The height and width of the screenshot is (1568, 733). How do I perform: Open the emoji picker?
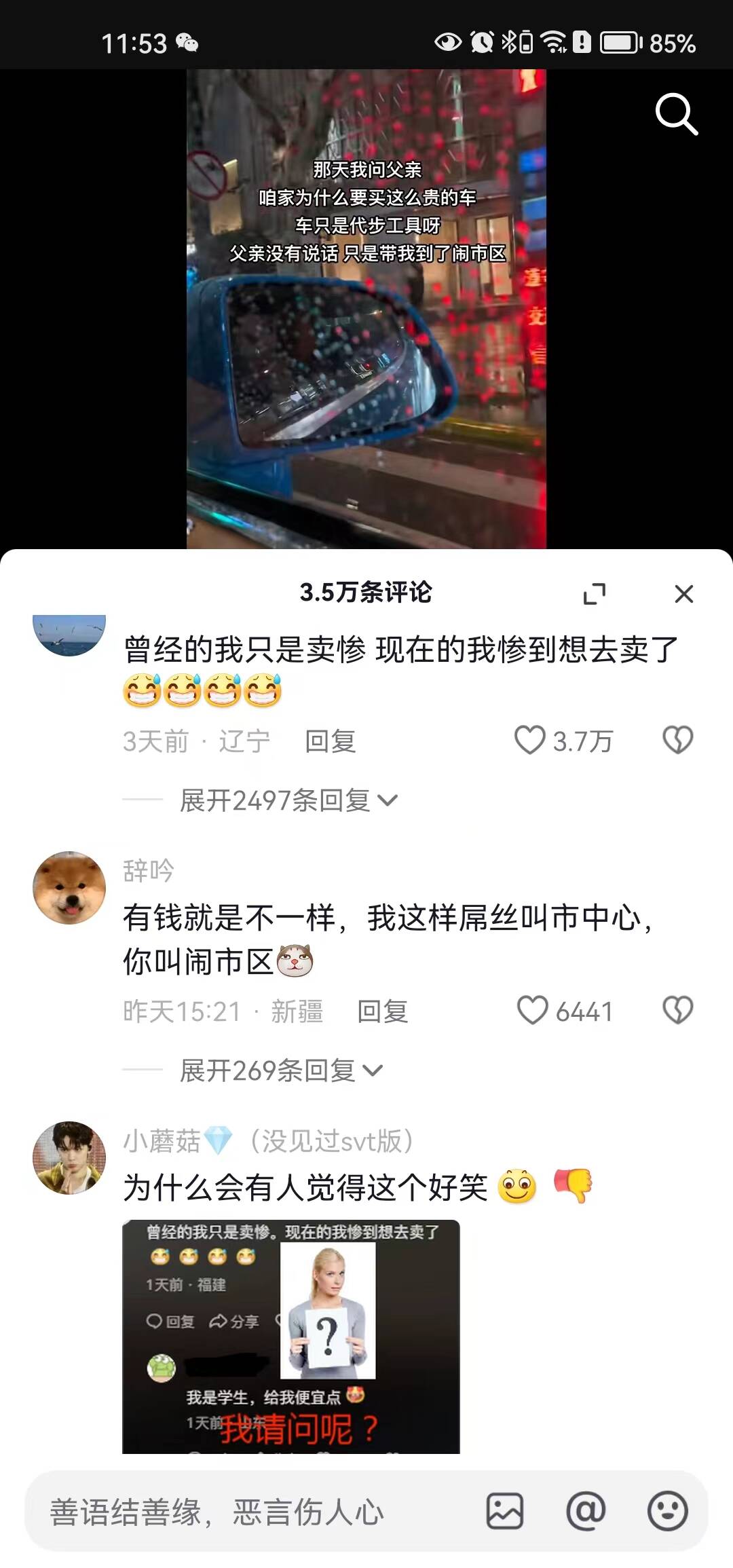[667, 1512]
